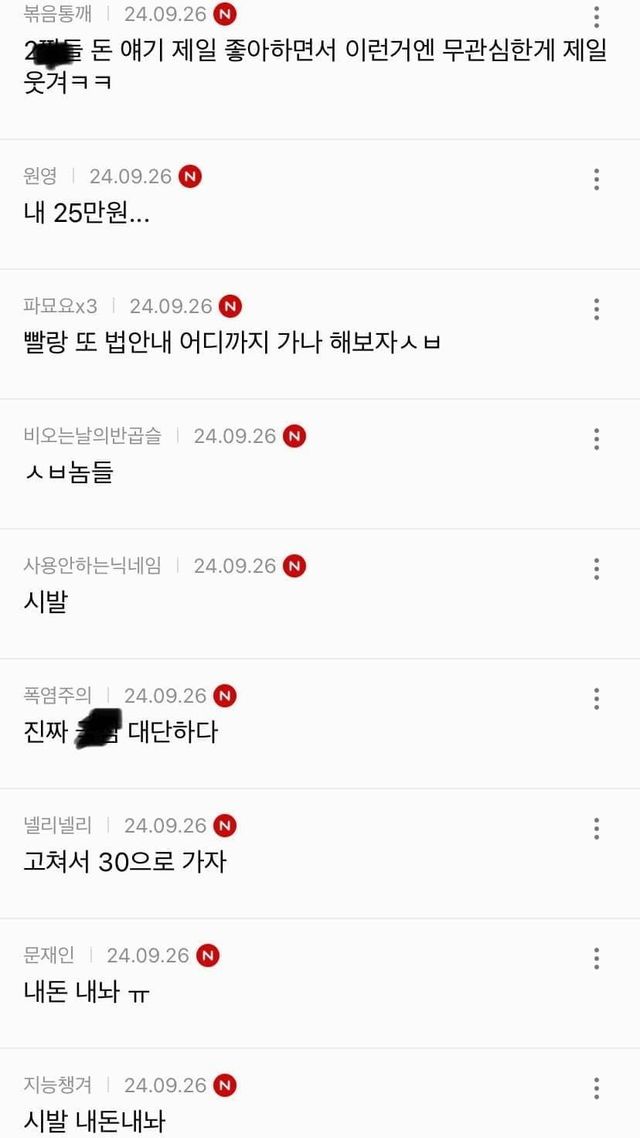Show more options for 사용안하는닉네임's comment
Screen dimensions: 640x1138
coord(596,569)
